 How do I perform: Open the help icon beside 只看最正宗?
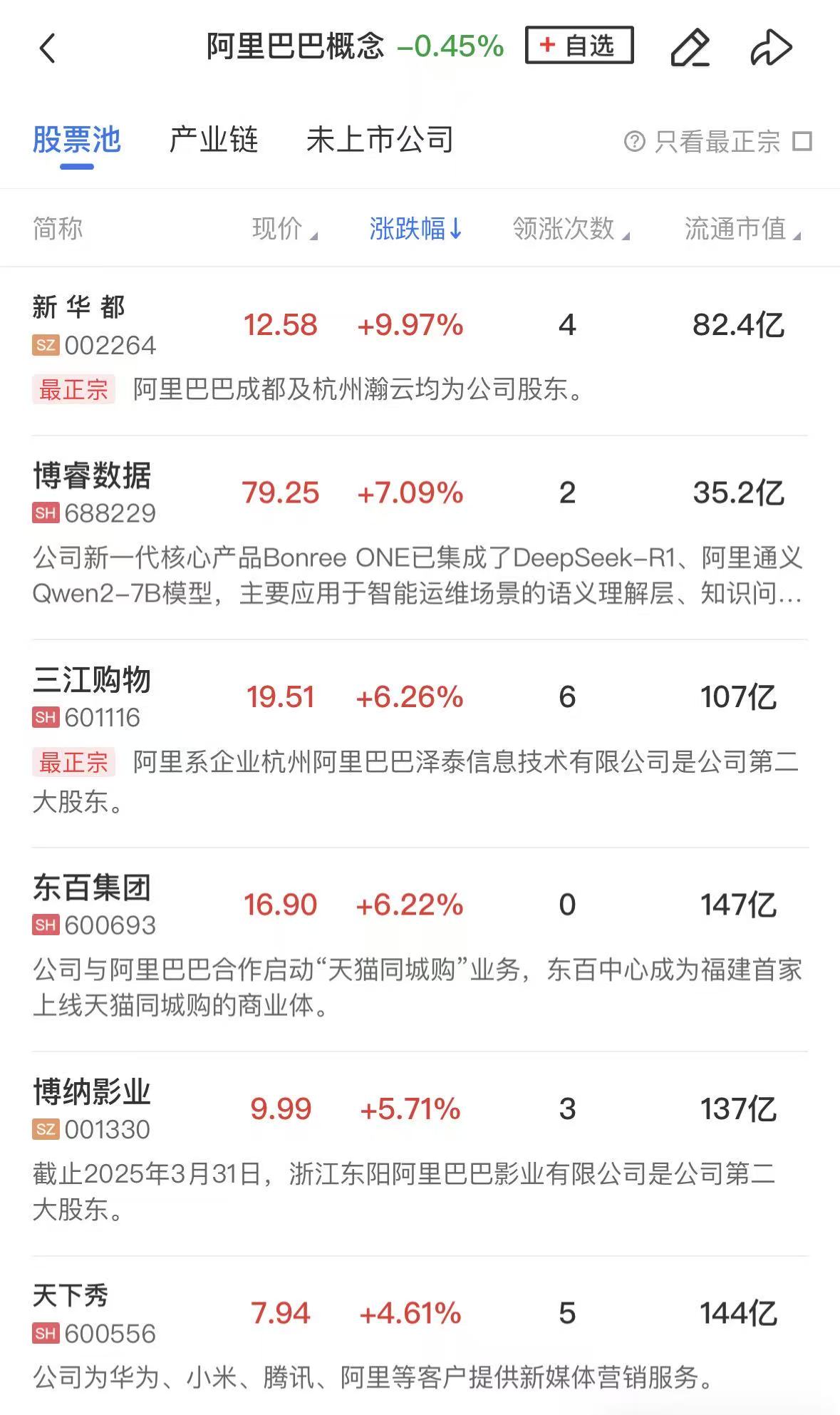tap(634, 141)
